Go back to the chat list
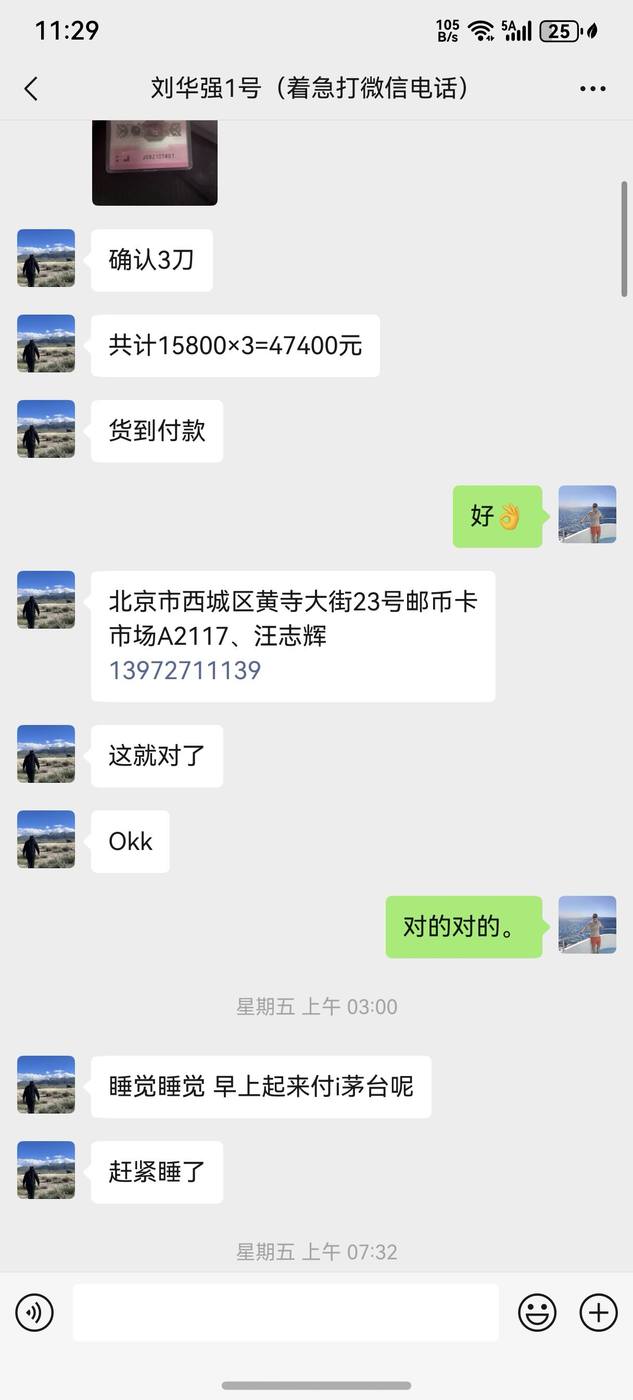The width and height of the screenshot is (633, 1400). (x=31, y=89)
